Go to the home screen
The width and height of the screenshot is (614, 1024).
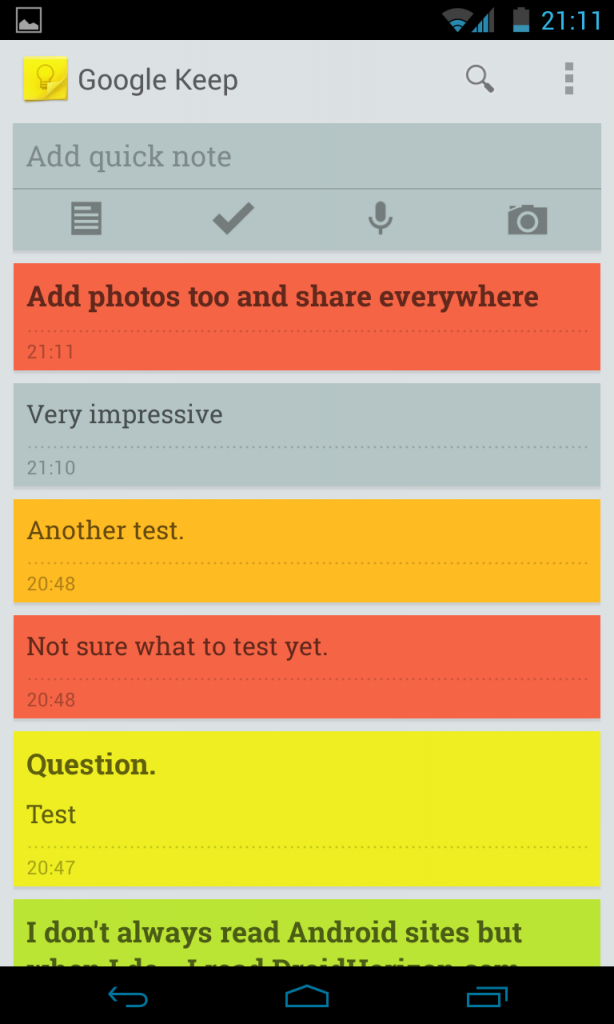pyautogui.click(x=307, y=996)
